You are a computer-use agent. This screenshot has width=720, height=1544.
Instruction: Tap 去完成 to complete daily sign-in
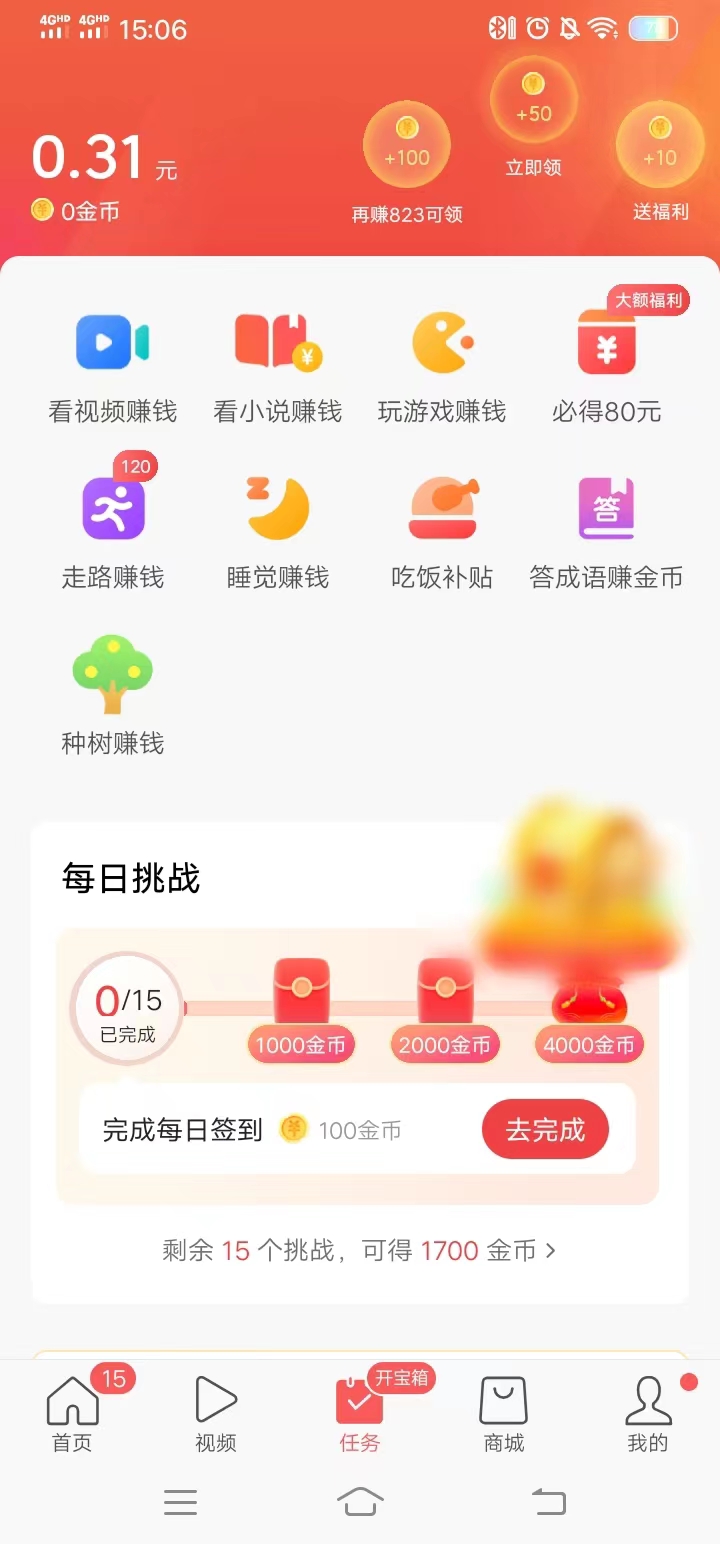click(545, 1129)
